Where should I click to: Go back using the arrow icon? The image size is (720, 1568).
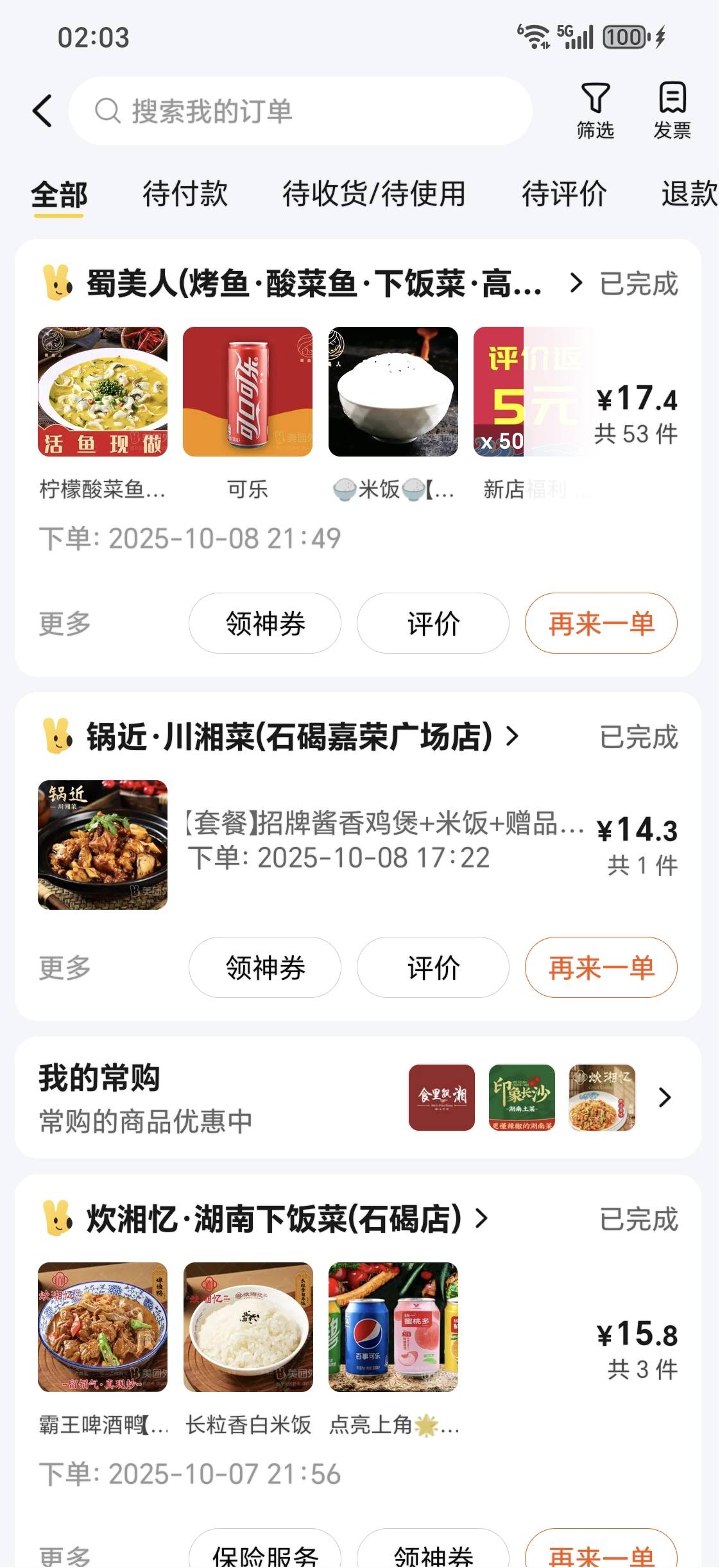(x=42, y=111)
